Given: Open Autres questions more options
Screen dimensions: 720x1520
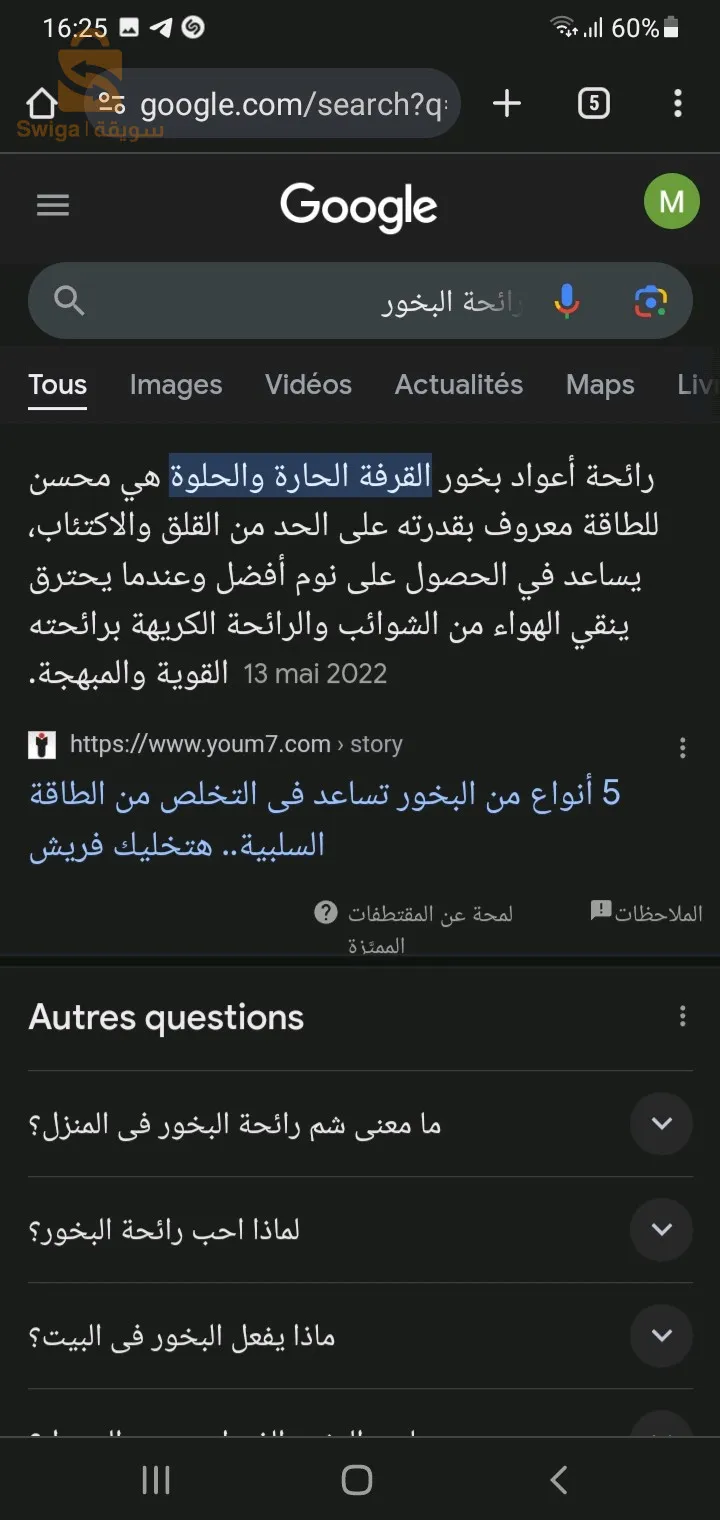Looking at the screenshot, I should [683, 1017].
